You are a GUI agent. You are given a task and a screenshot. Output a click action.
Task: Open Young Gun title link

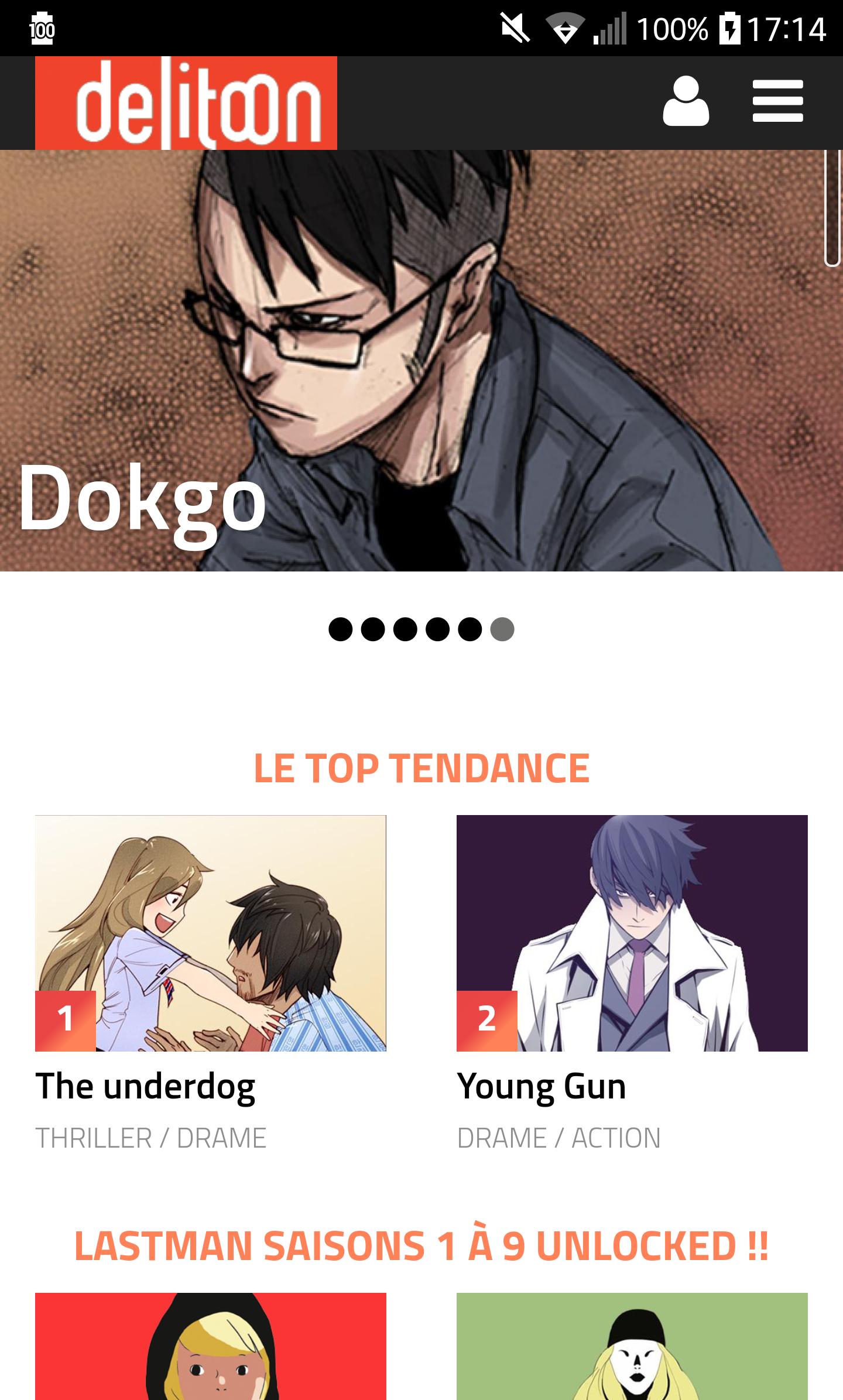[x=542, y=1087]
